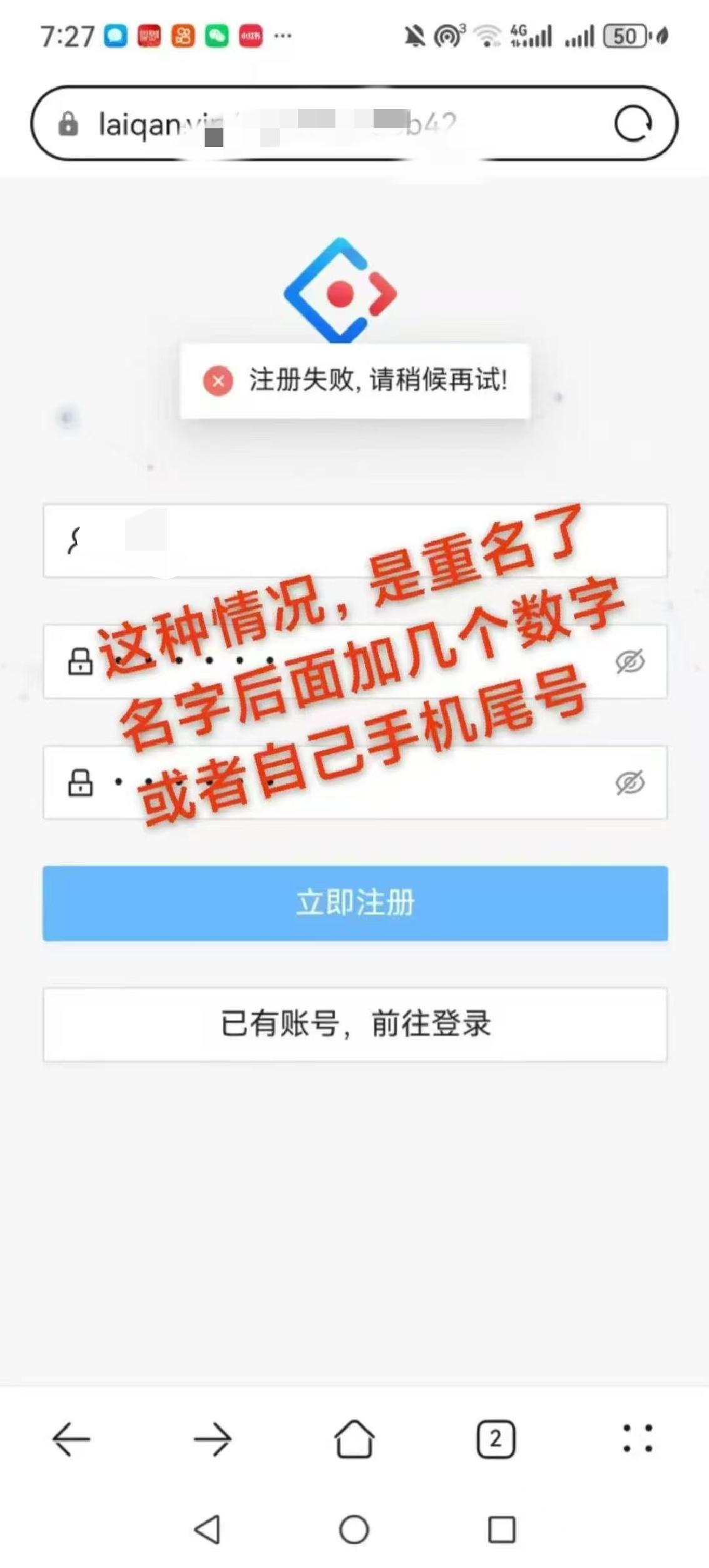The image size is (709, 1568).
Task: Open the browser's four-dot menu
Action: tap(638, 1438)
